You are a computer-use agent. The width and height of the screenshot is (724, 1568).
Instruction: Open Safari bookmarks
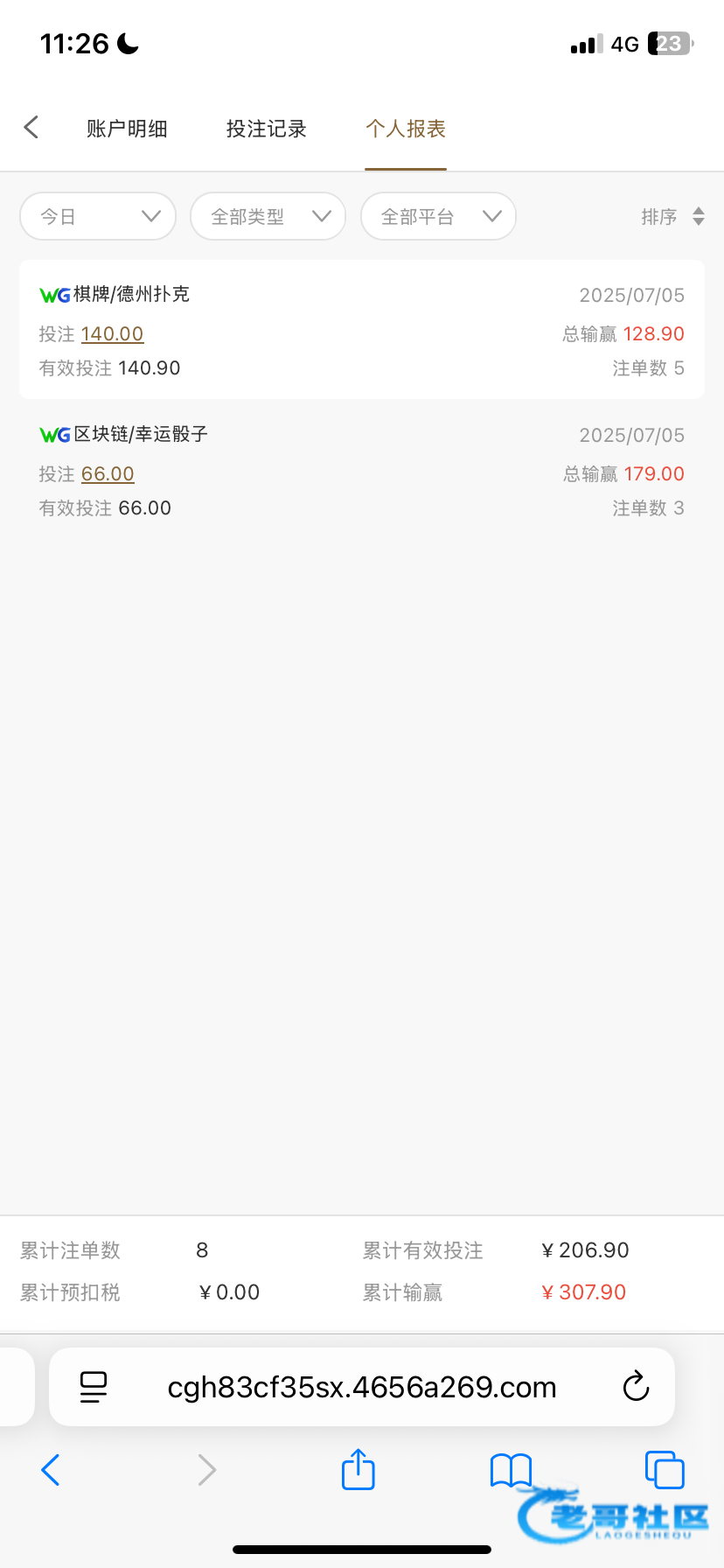pyautogui.click(x=511, y=1470)
